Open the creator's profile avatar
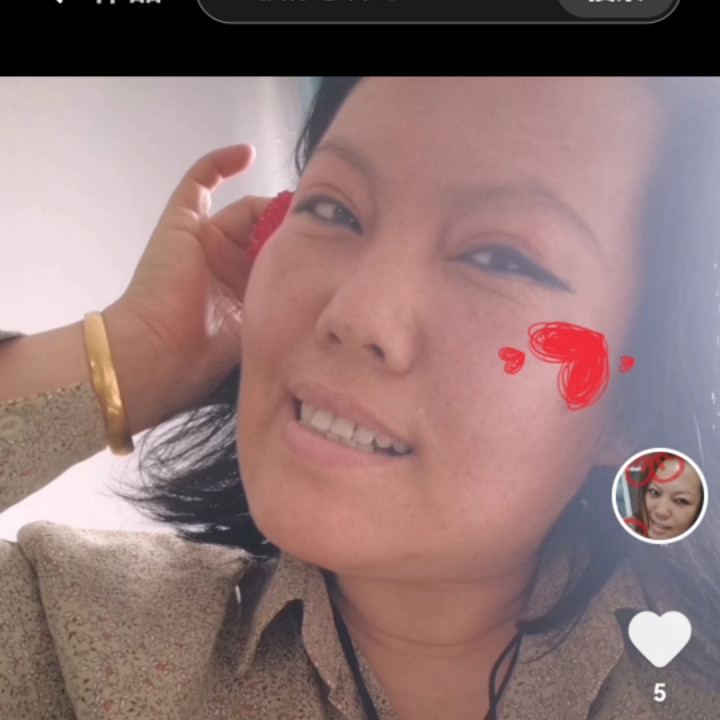Screen dimensions: 720x720 click(x=659, y=496)
